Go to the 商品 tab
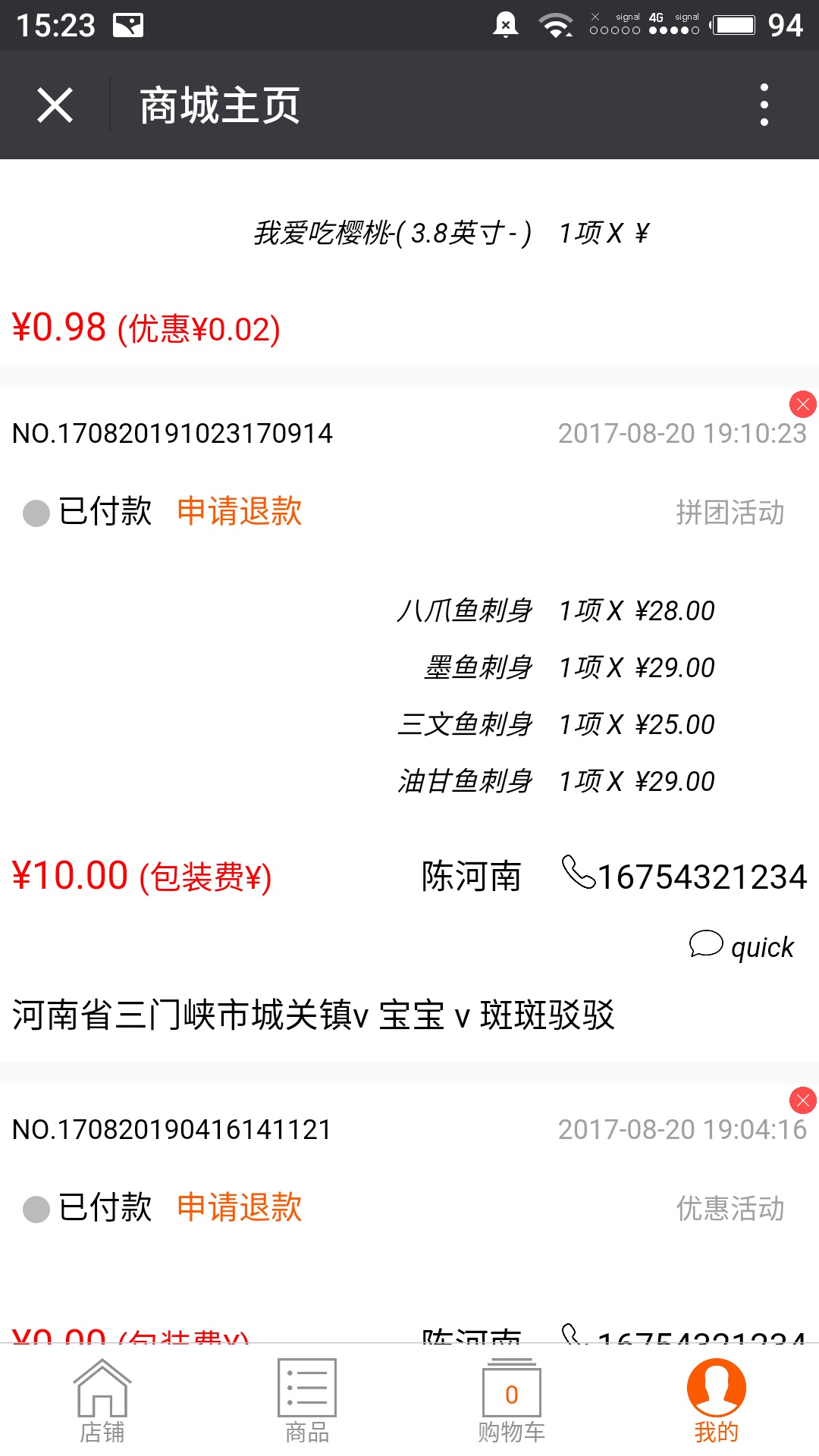819x1456 pixels. point(307,1400)
